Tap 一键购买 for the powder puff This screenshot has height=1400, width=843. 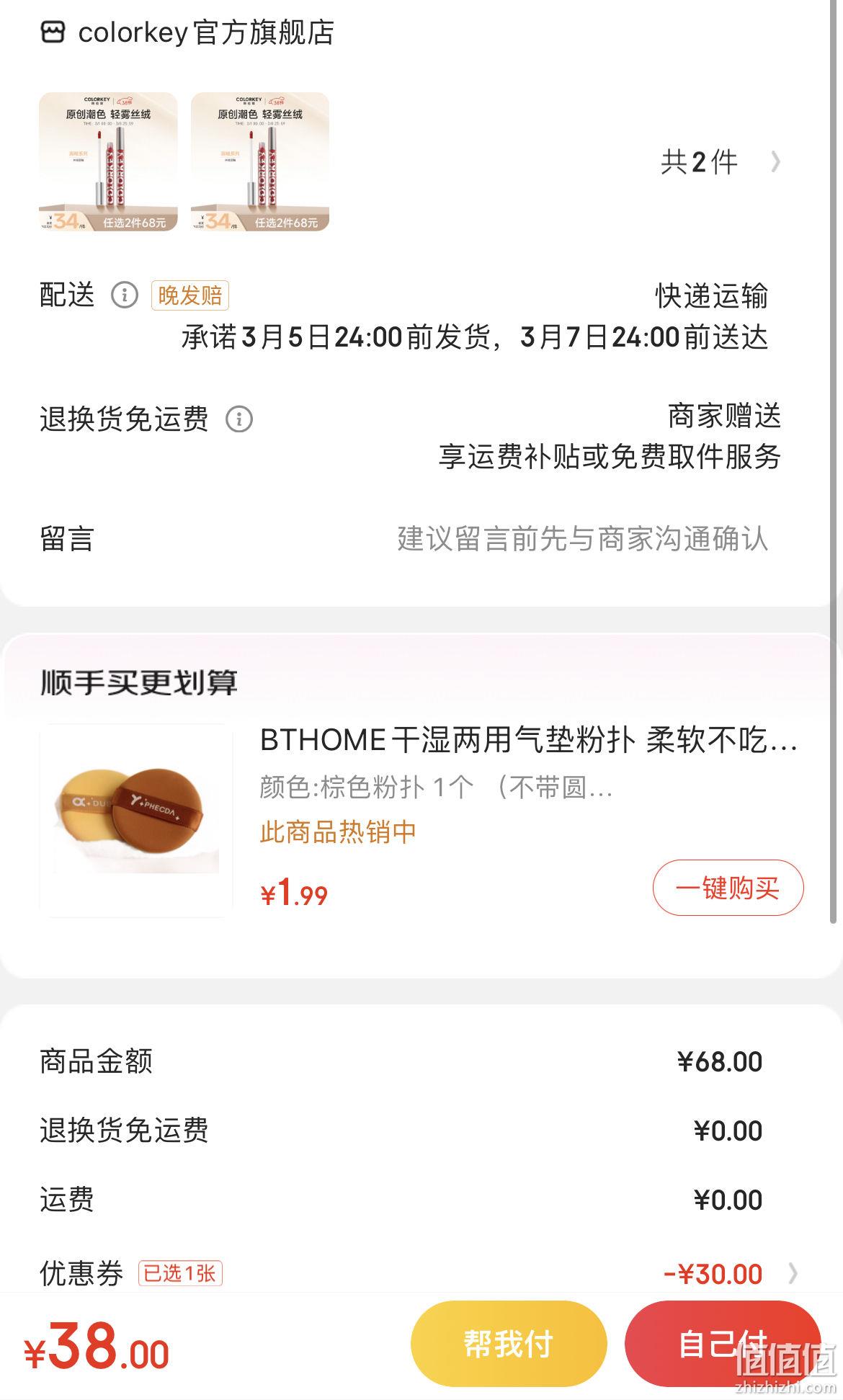point(728,888)
